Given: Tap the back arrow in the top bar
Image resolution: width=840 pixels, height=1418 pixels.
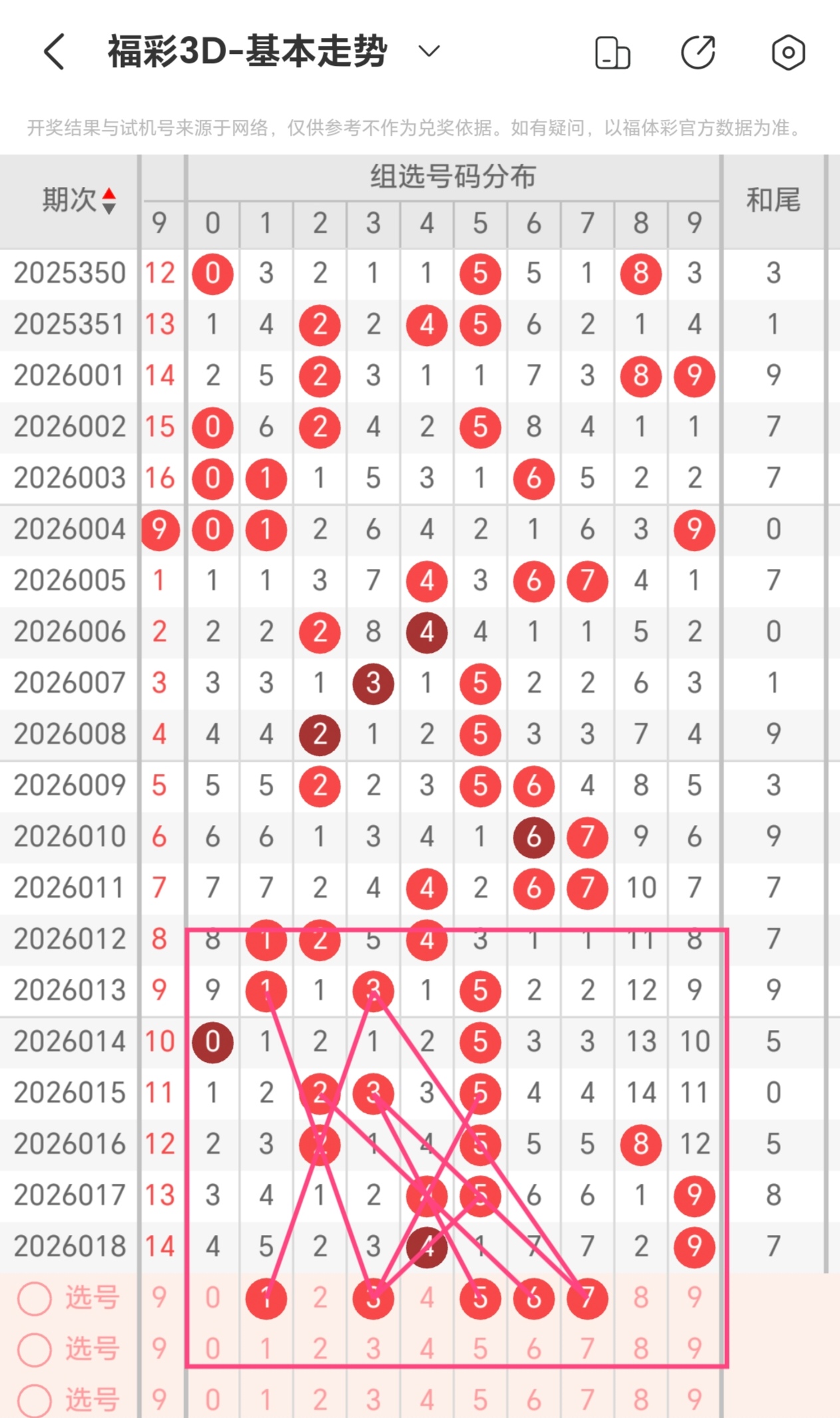Looking at the screenshot, I should pyautogui.click(x=52, y=51).
